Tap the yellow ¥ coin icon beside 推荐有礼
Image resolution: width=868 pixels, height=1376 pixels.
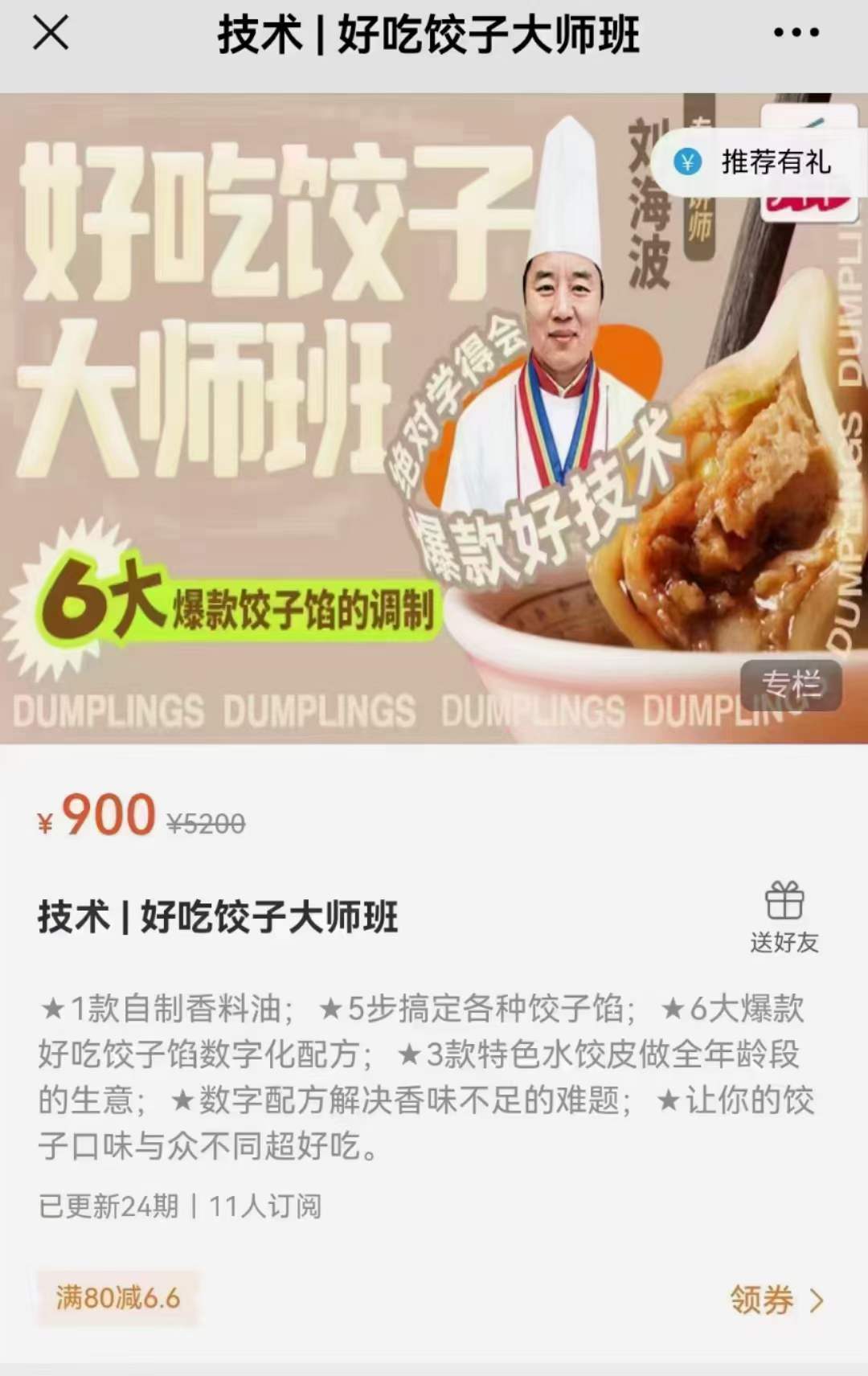click(686, 162)
